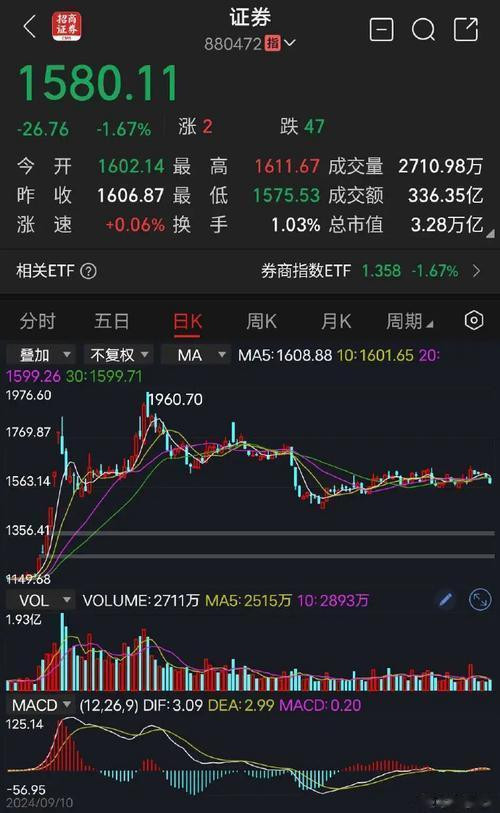This screenshot has height=813, width=500.
Task: Open the search magnifier icon
Action: point(423,30)
